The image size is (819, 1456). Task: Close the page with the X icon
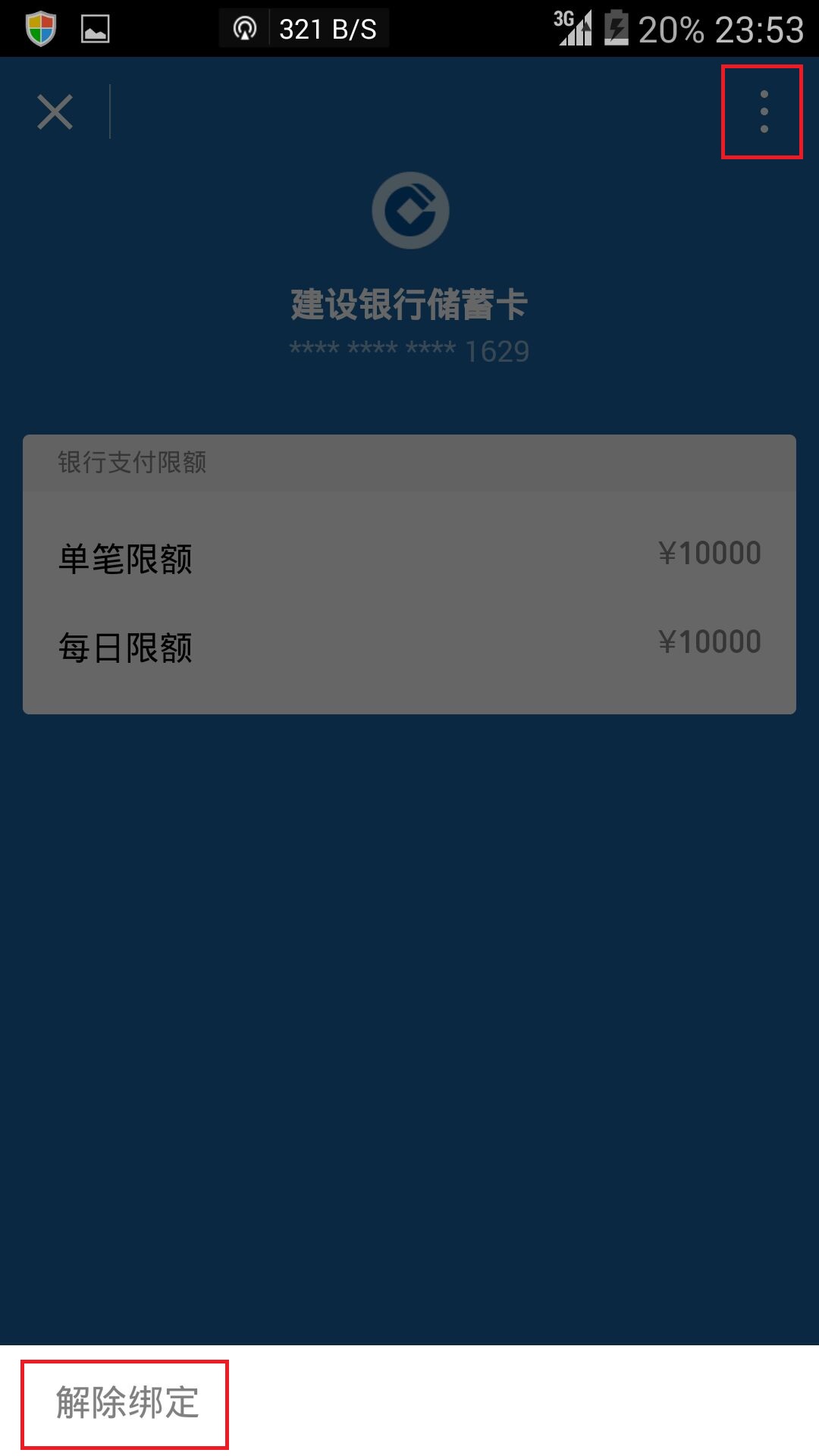coord(55,111)
